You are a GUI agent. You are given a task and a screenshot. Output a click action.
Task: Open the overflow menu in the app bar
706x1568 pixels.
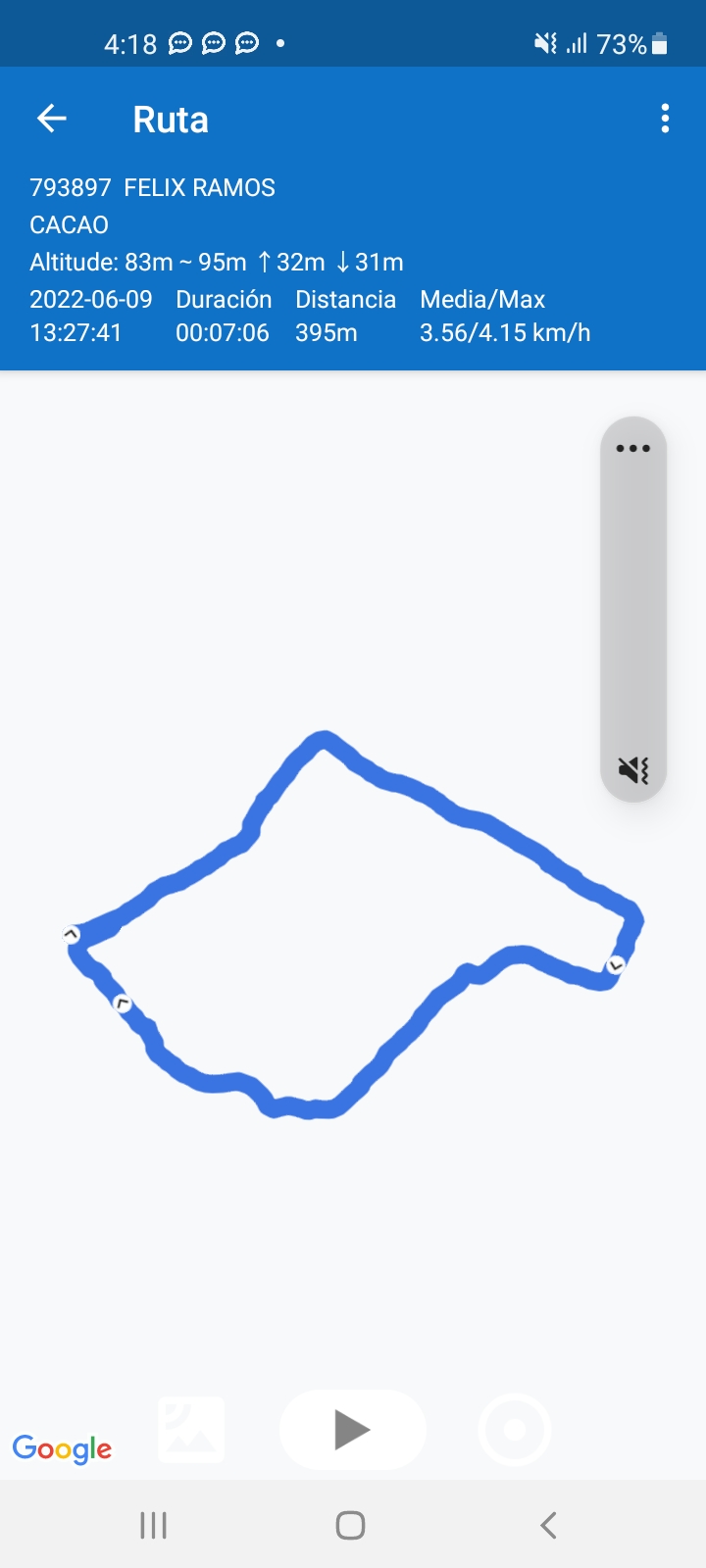665,120
